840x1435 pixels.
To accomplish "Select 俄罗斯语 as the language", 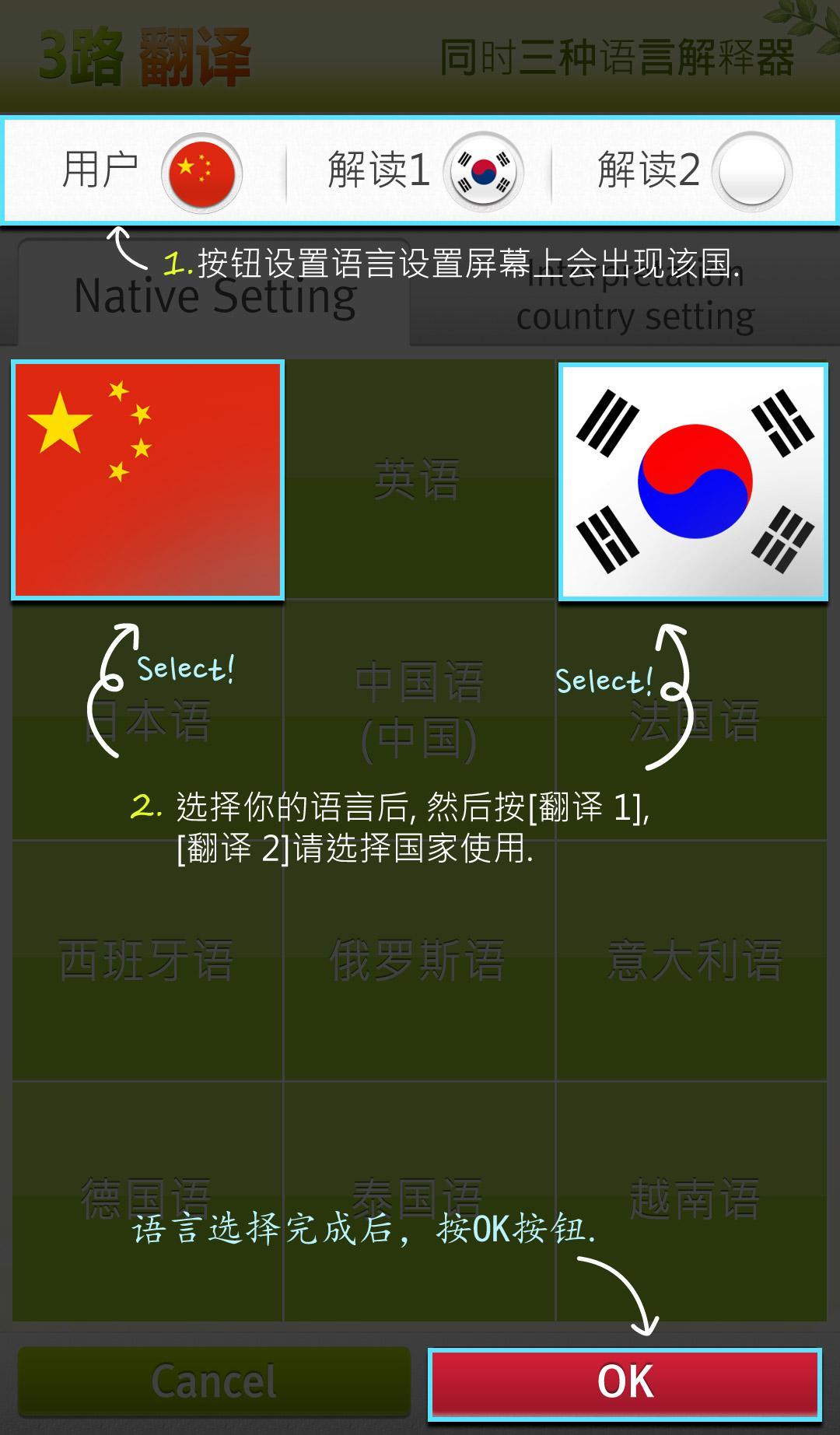I will click(x=418, y=960).
